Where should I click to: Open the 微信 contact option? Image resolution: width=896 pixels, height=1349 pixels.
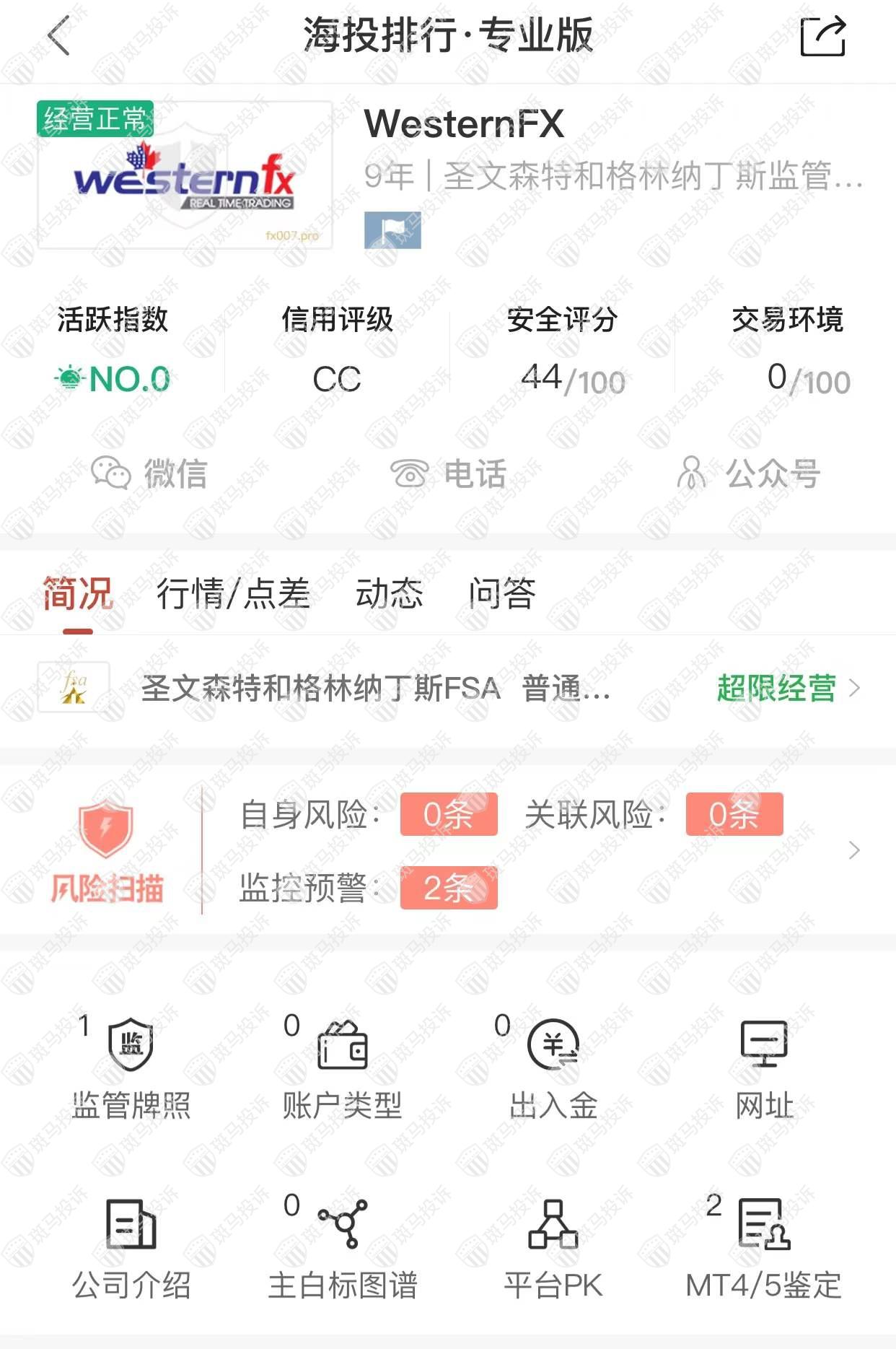pos(149,473)
